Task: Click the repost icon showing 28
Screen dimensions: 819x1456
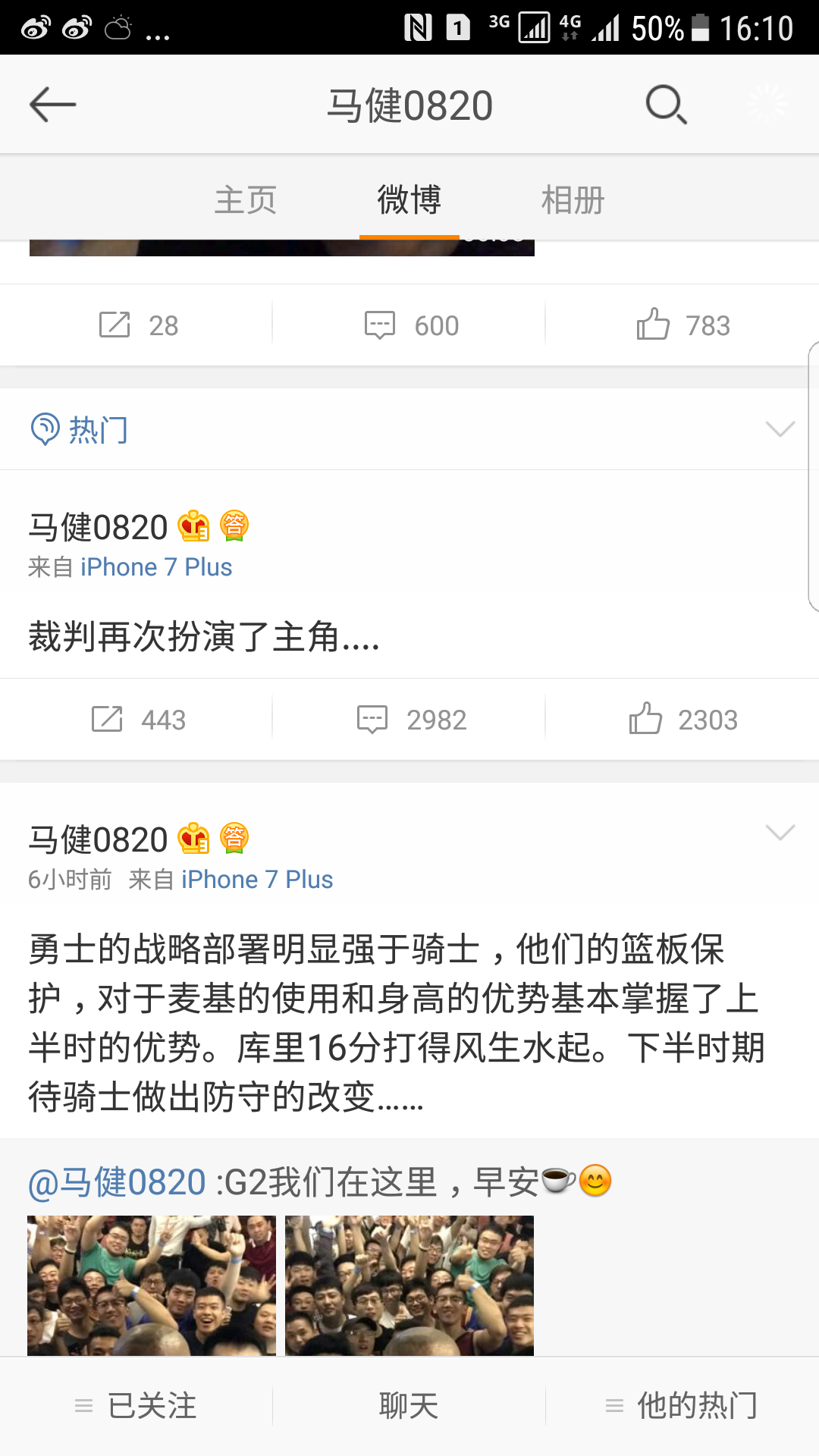Action: pyautogui.click(x=115, y=324)
